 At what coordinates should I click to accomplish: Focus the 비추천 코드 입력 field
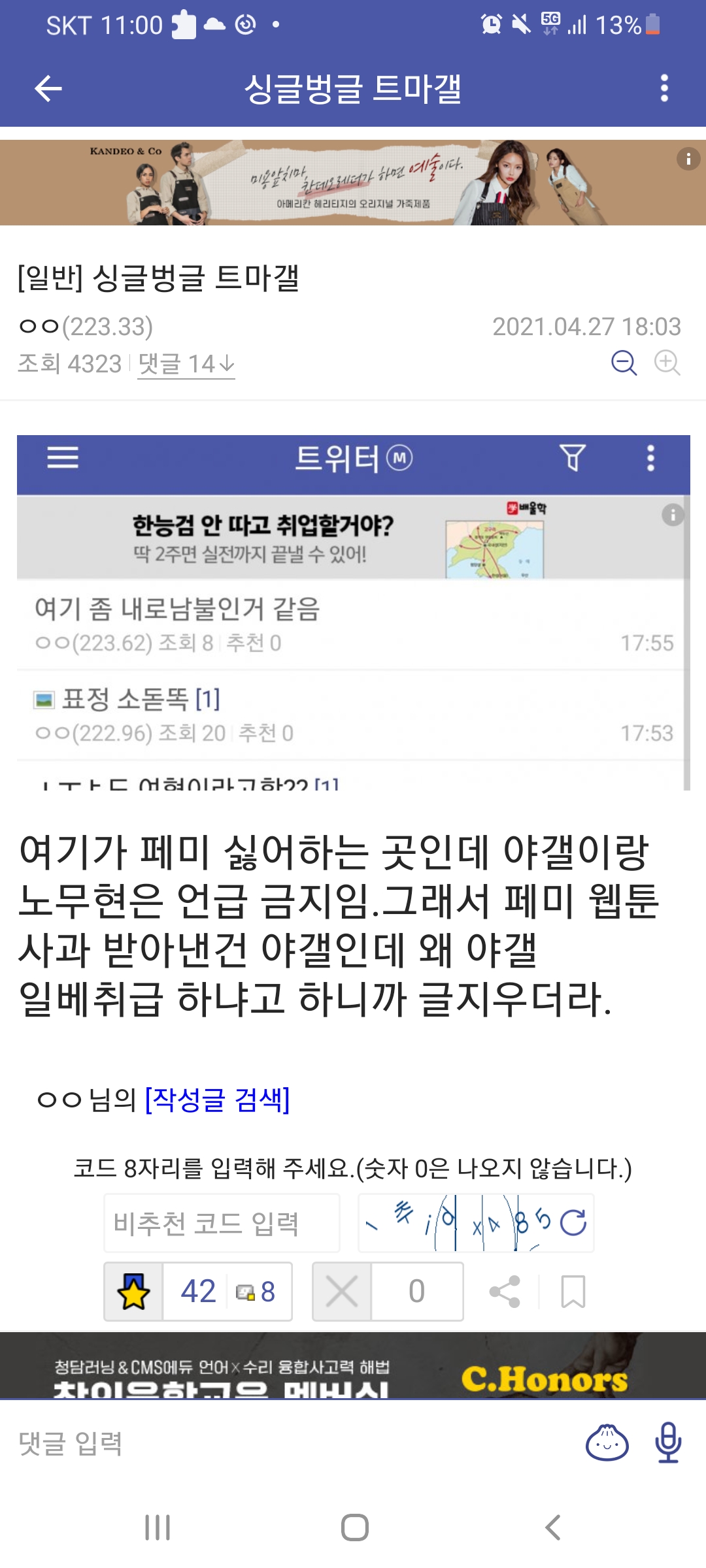222,1223
